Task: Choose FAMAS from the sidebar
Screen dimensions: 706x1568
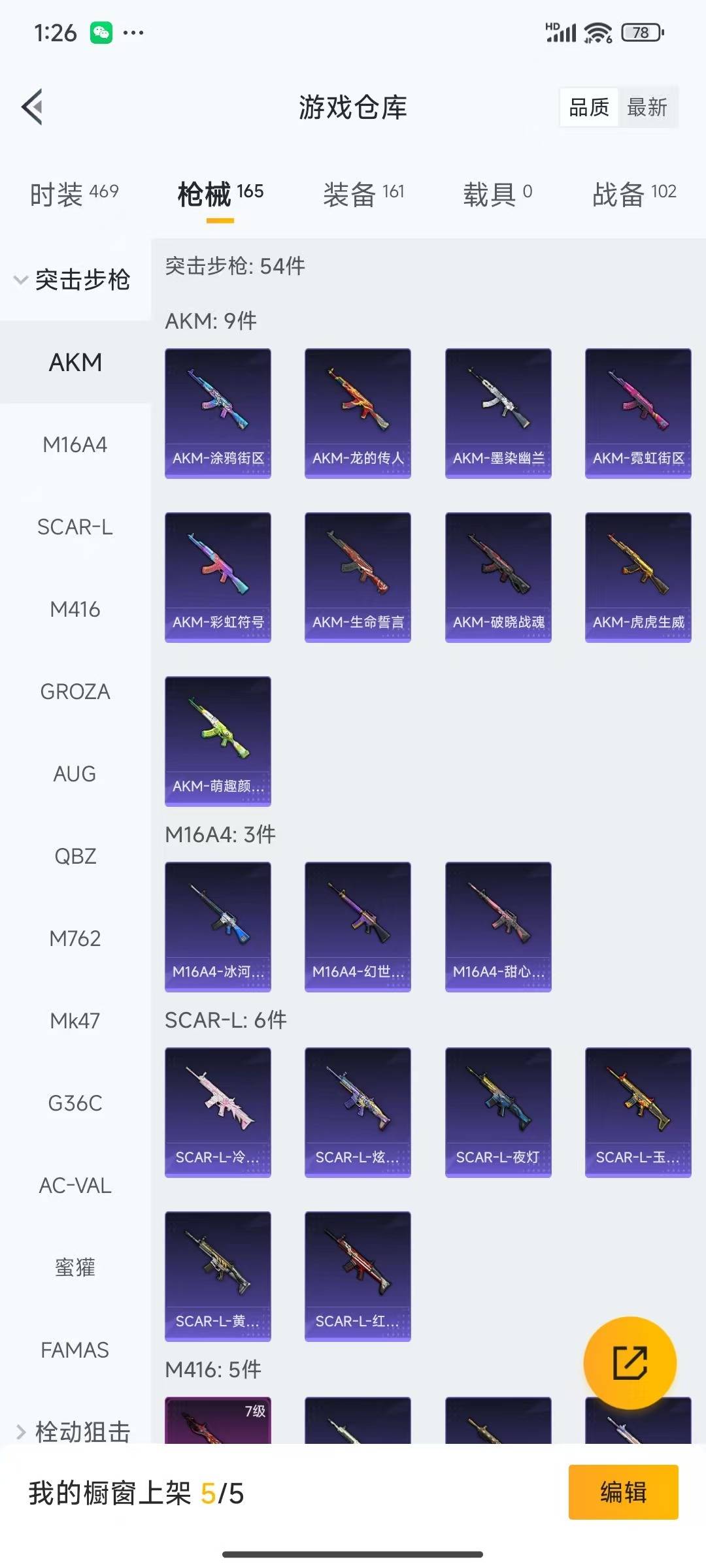Action: tap(75, 1350)
